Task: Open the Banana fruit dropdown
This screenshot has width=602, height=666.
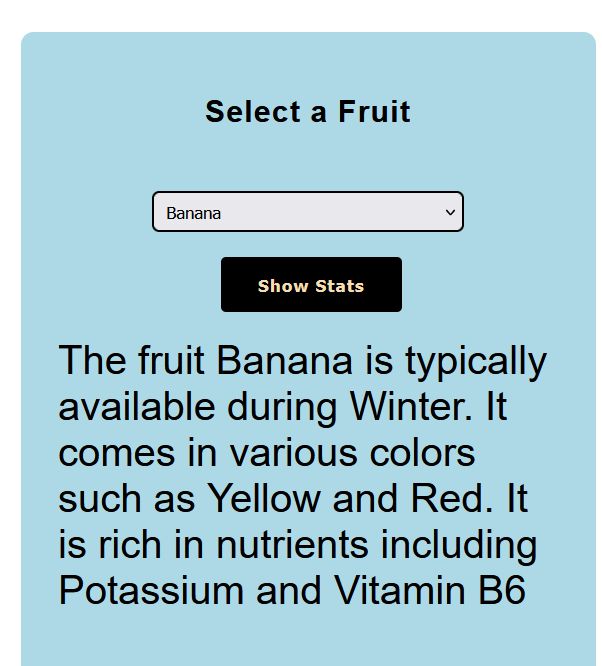Action: 307,212
